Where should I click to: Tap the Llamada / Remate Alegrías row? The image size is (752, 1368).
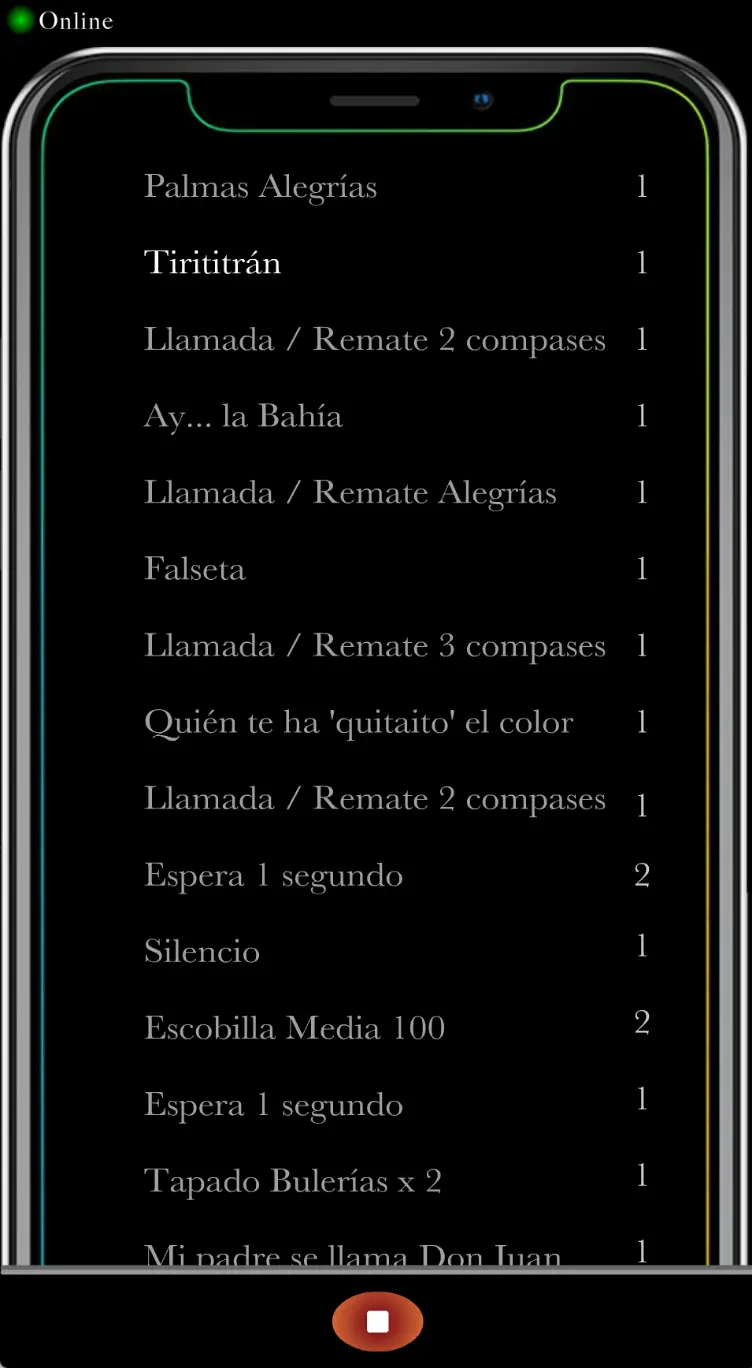pyautogui.click(x=350, y=493)
